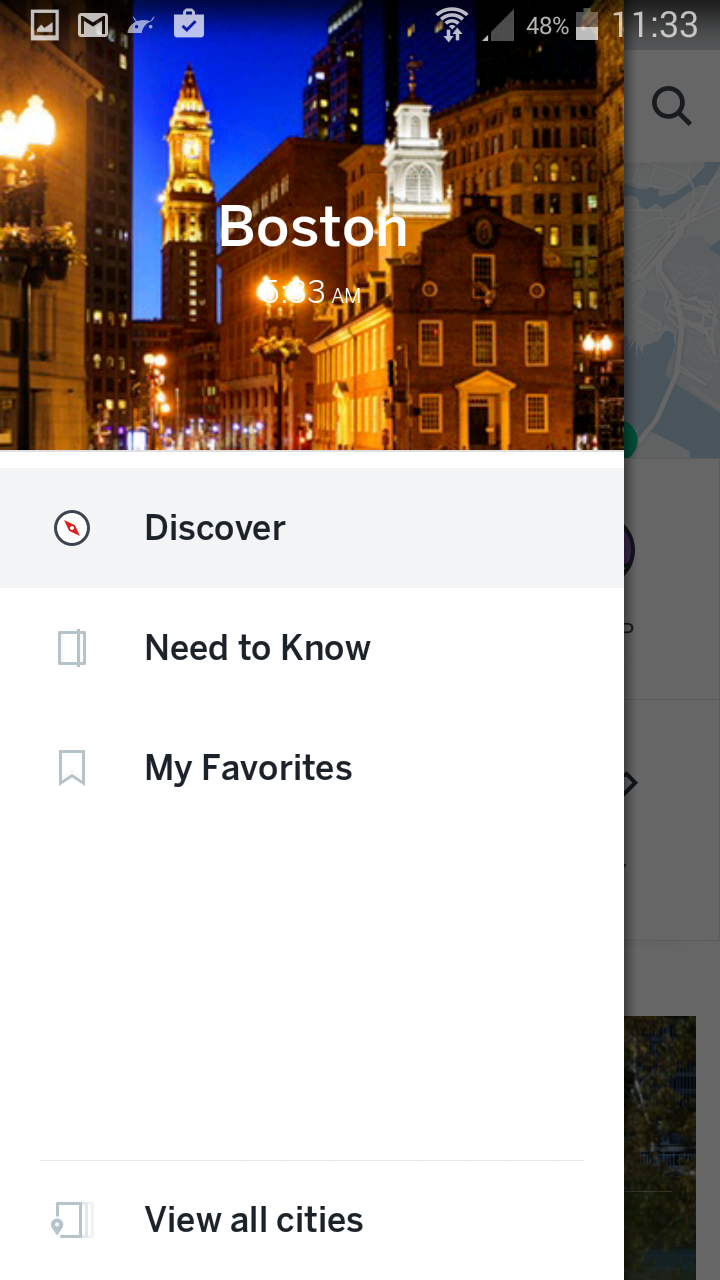View all cities

pyautogui.click(x=312, y=1220)
